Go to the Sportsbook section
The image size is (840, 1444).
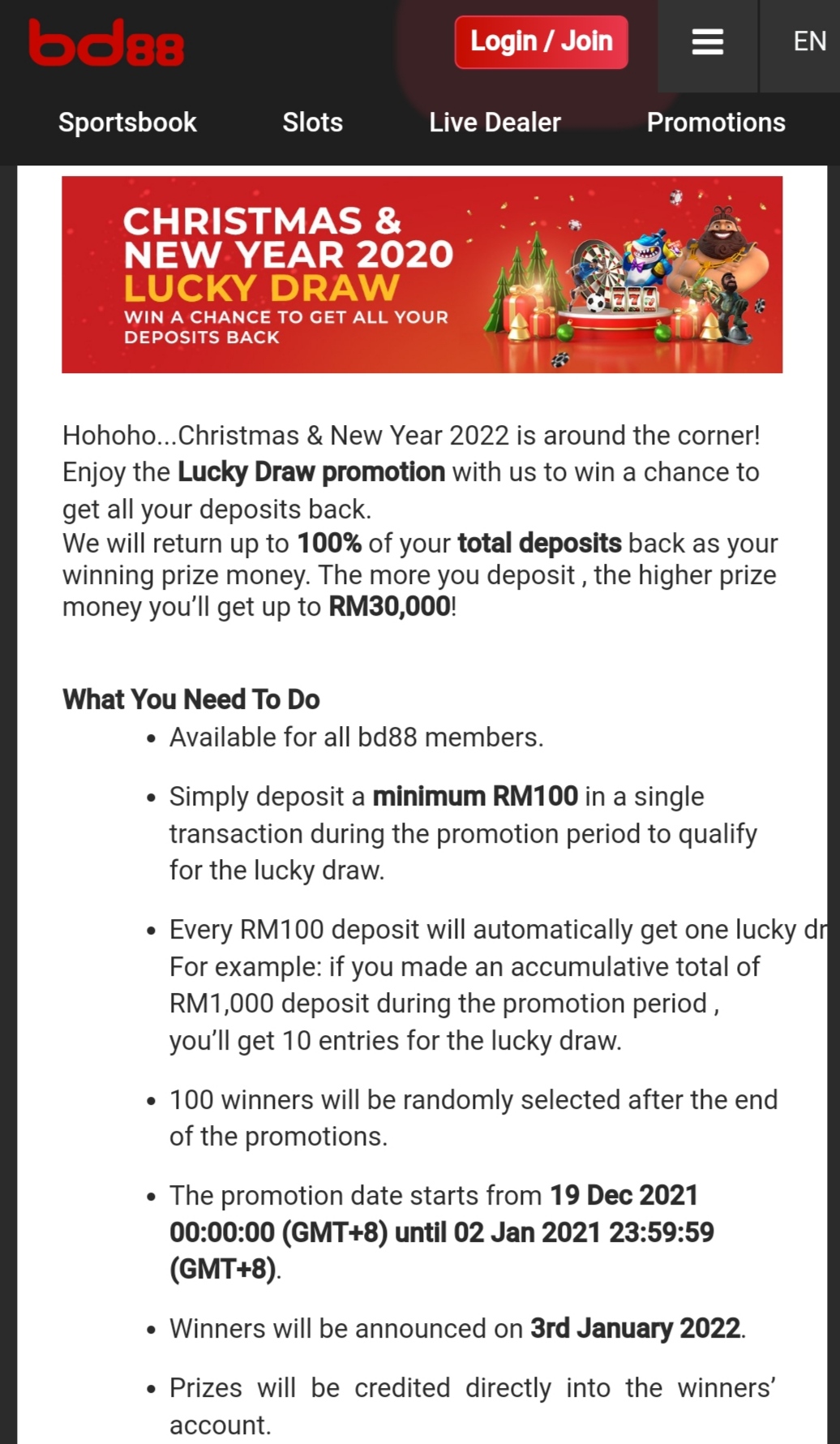point(127,122)
